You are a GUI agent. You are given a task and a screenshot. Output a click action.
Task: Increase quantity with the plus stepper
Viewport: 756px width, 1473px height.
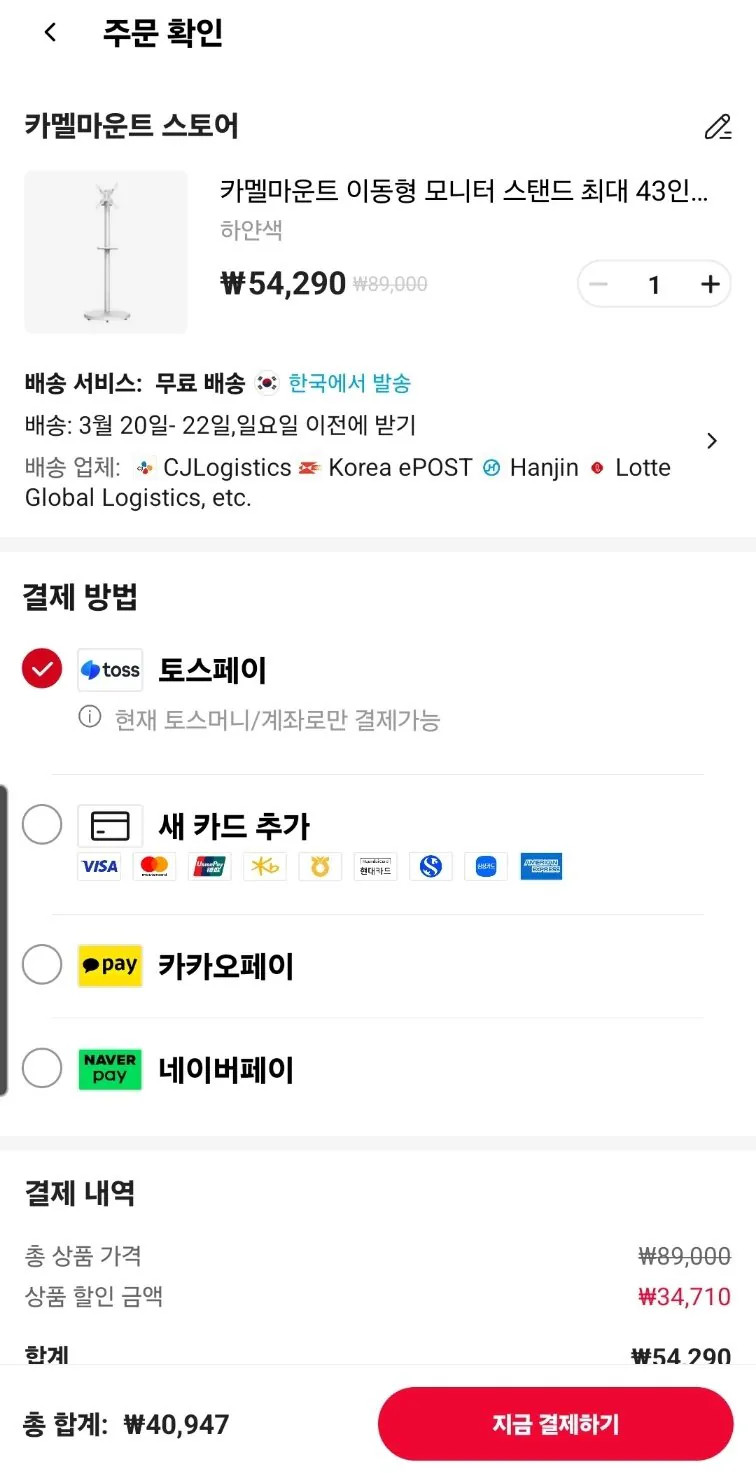point(709,283)
